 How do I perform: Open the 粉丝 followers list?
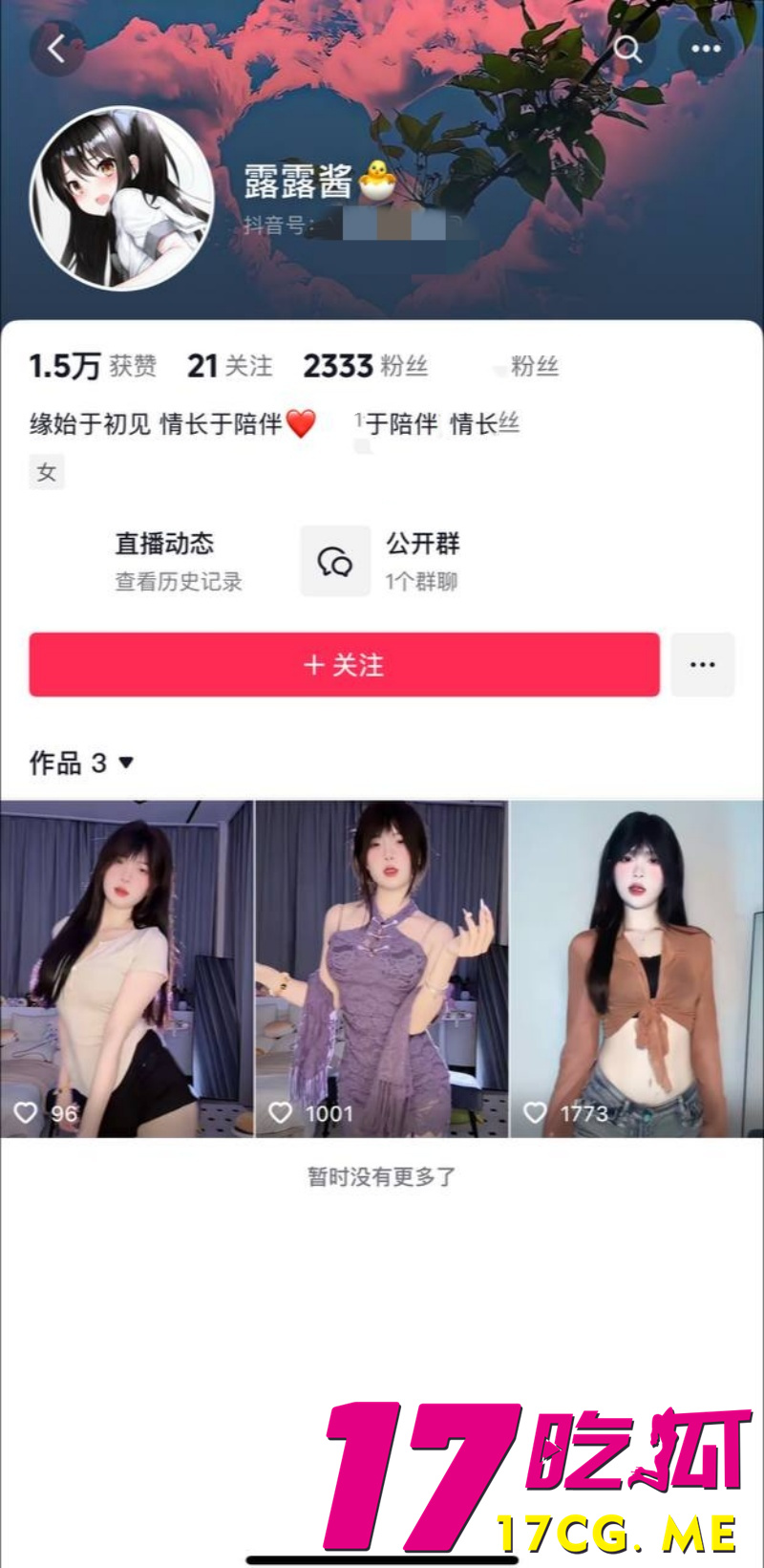(x=365, y=366)
